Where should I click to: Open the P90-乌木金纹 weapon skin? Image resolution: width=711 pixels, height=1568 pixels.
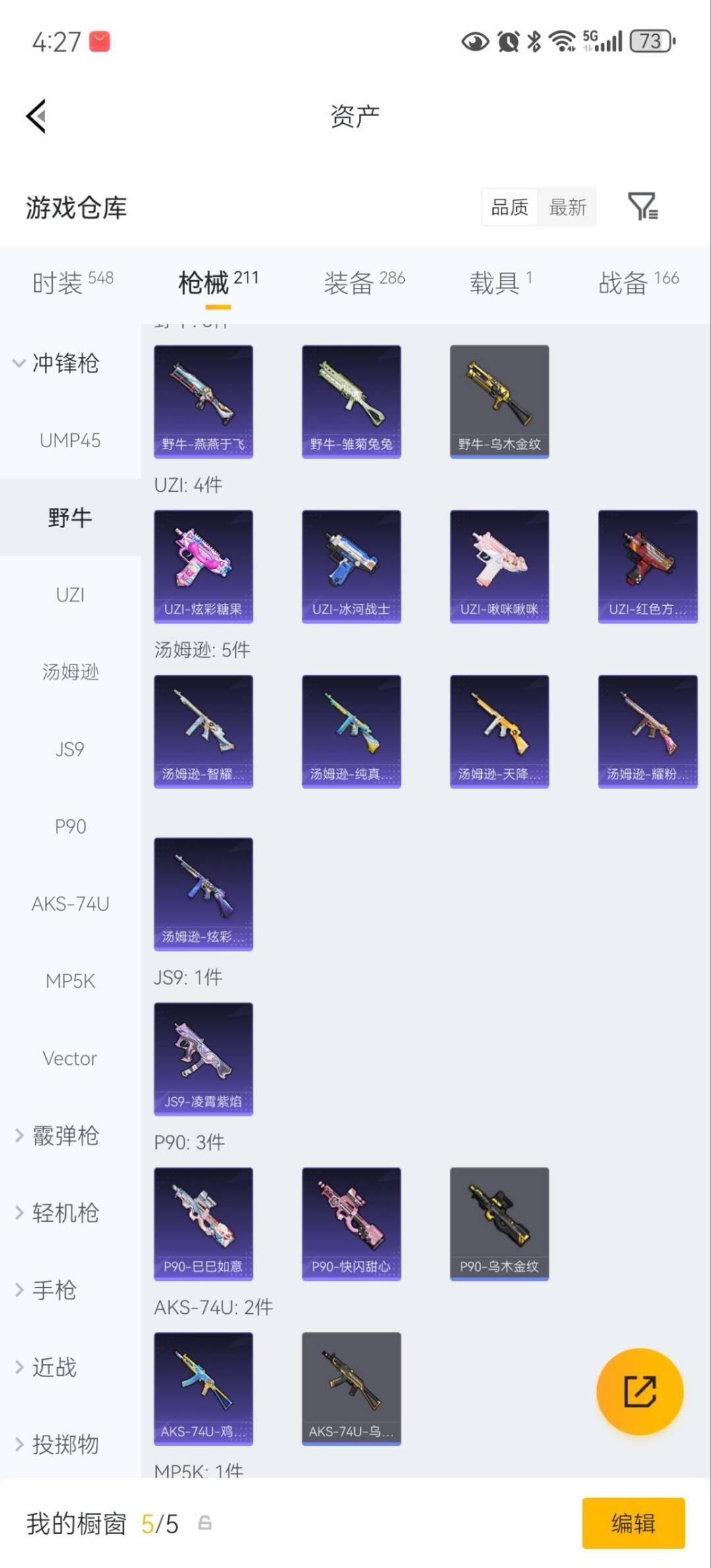(x=499, y=1224)
